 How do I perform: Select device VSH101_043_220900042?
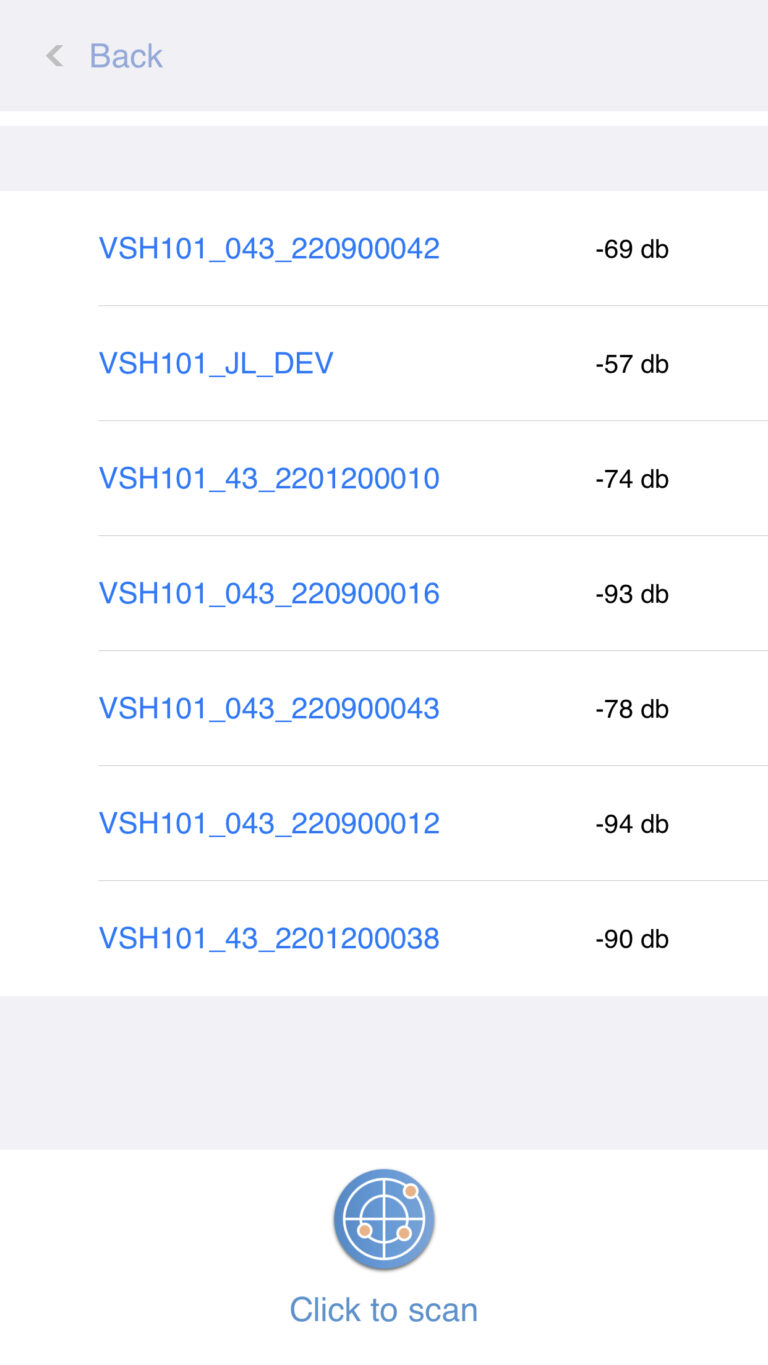pyautogui.click(x=269, y=248)
